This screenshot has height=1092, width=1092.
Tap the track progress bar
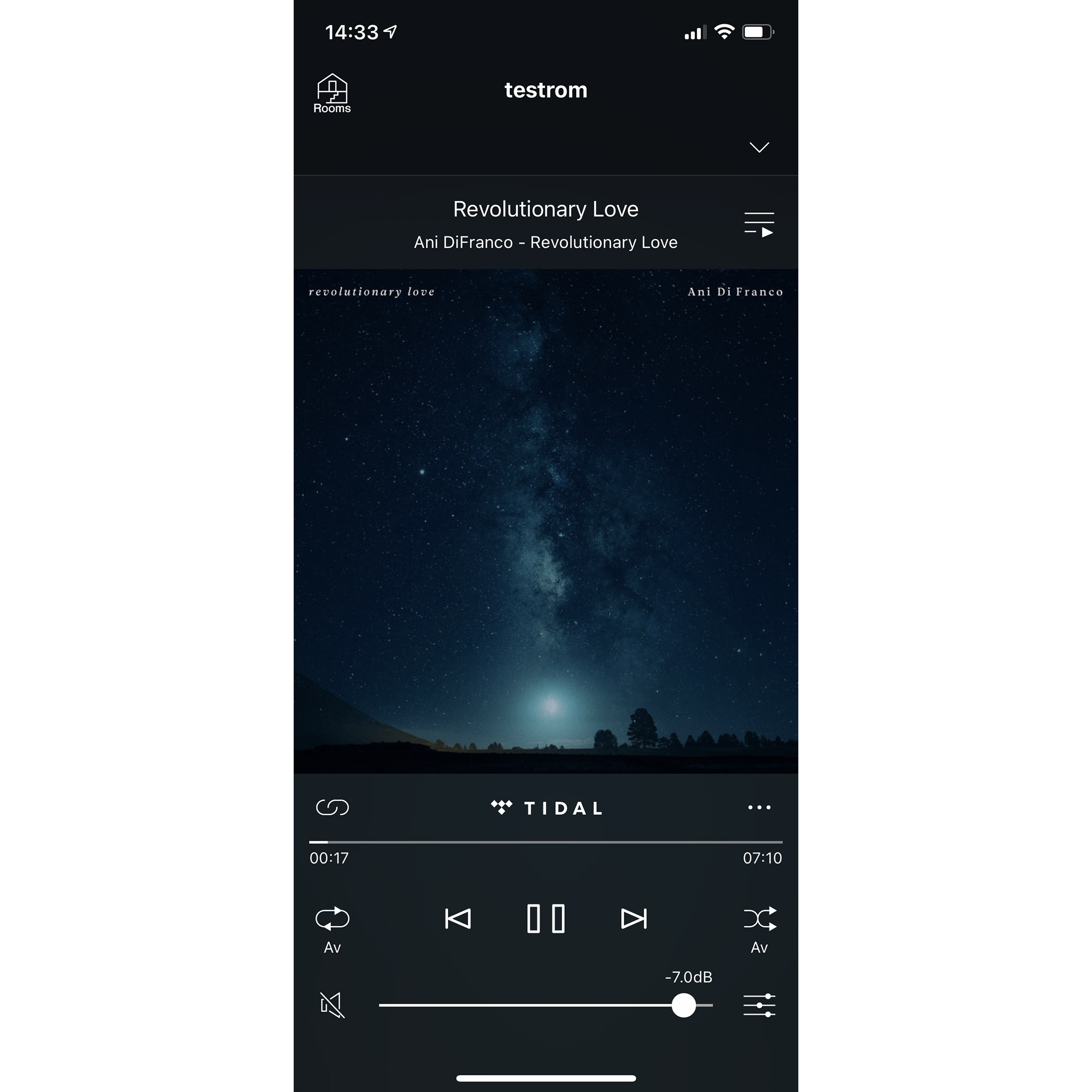coord(545,842)
